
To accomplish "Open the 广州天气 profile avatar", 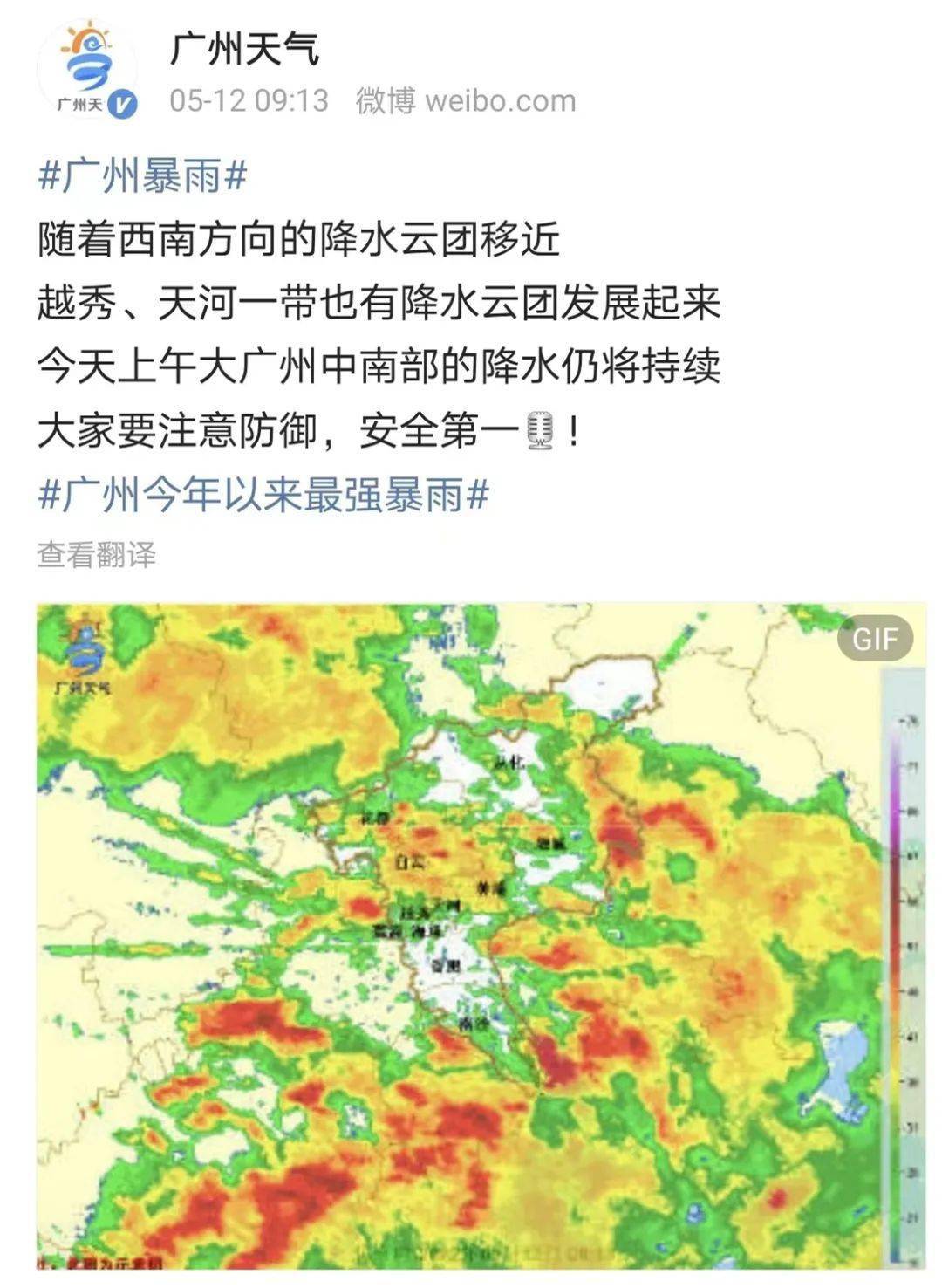I will coord(87,70).
